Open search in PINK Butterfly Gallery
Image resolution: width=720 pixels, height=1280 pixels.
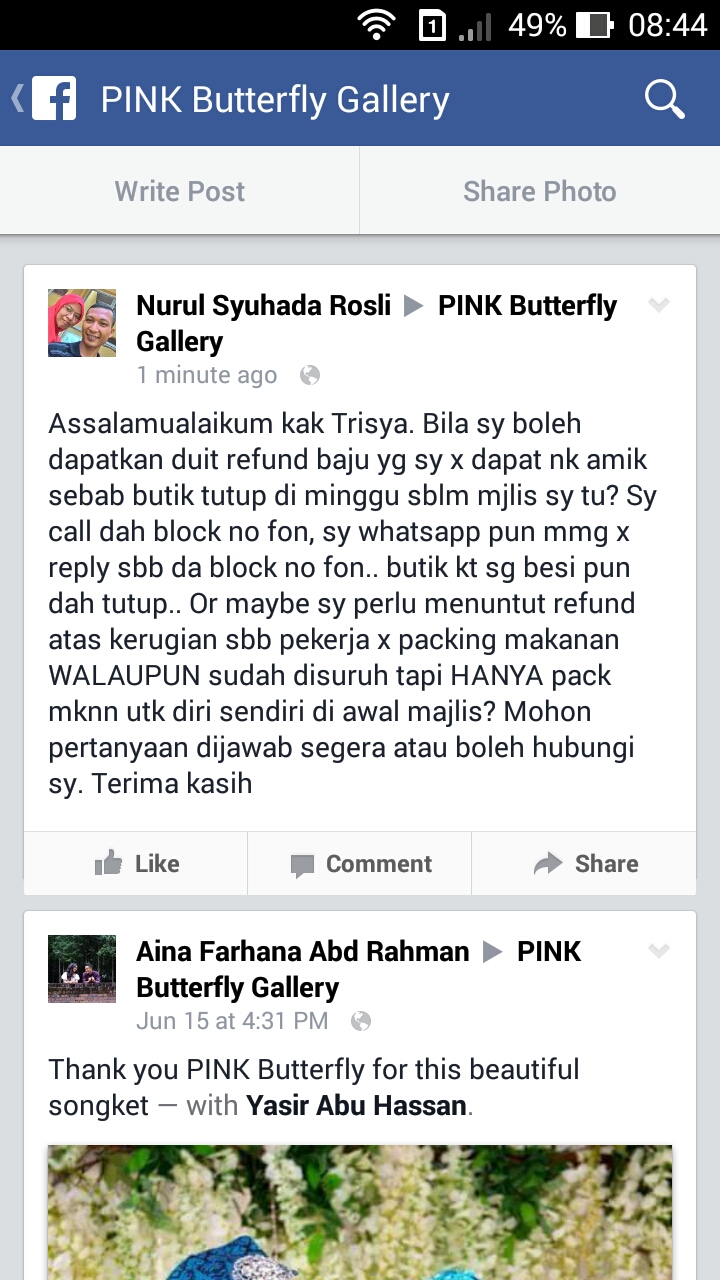pos(664,99)
